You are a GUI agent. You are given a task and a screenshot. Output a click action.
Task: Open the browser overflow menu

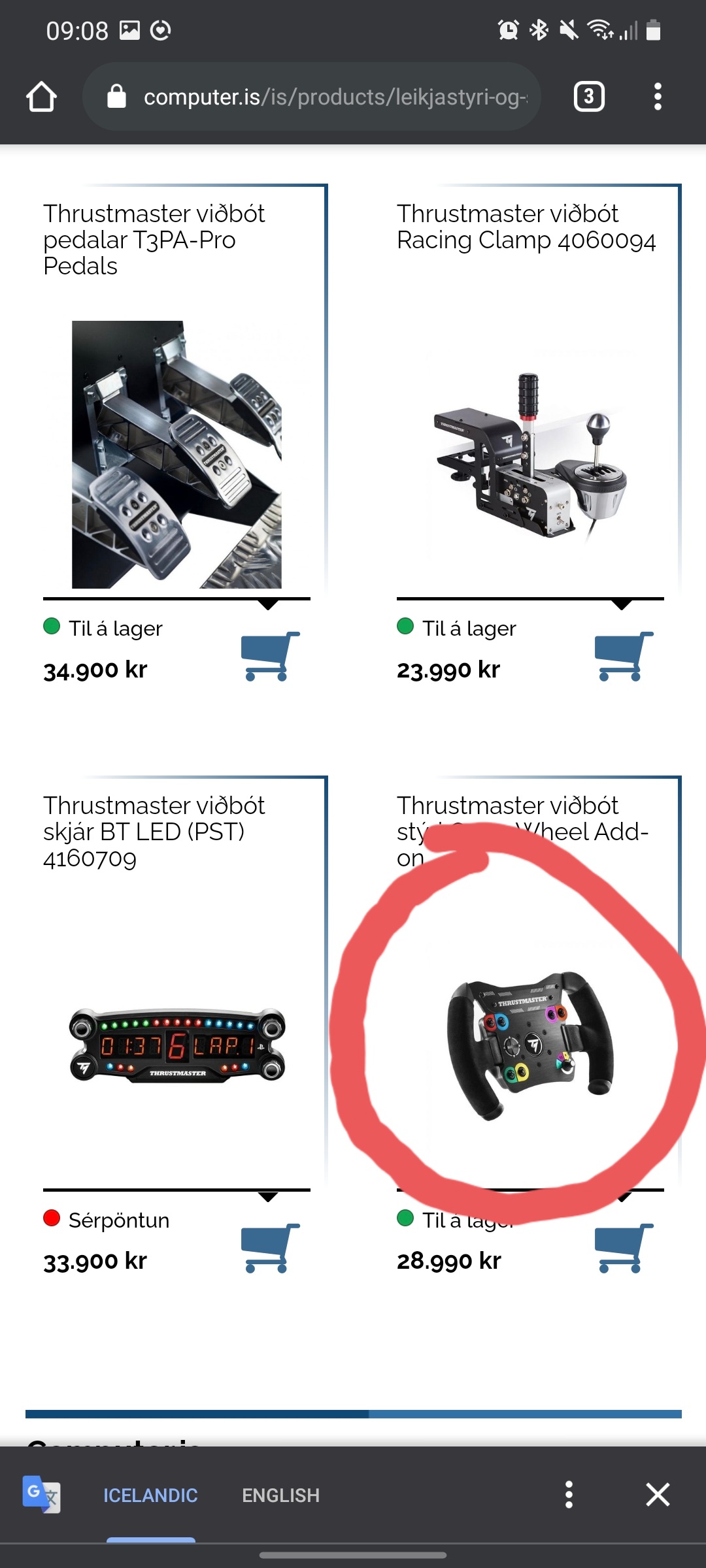658,97
